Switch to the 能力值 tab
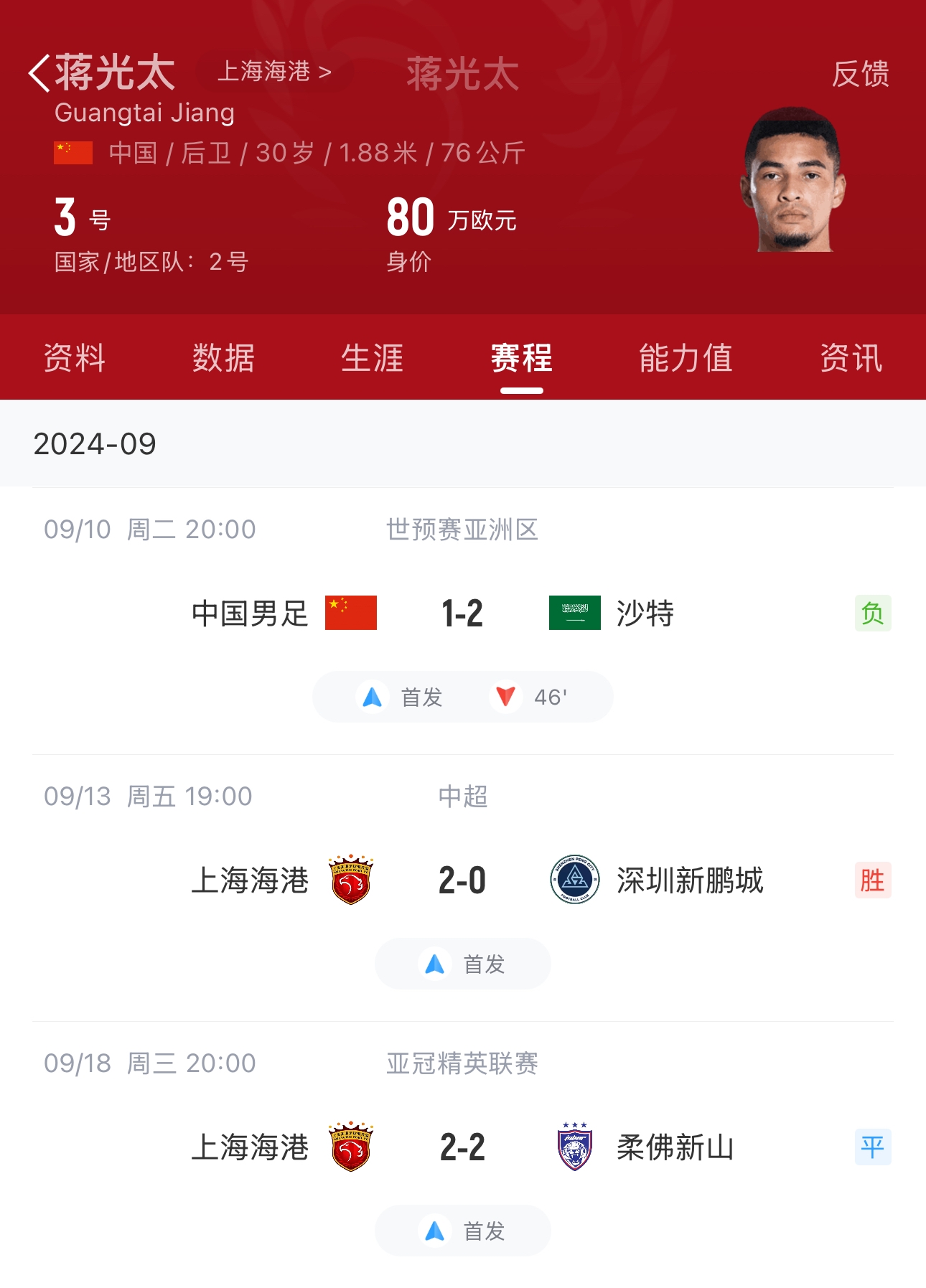 click(686, 358)
